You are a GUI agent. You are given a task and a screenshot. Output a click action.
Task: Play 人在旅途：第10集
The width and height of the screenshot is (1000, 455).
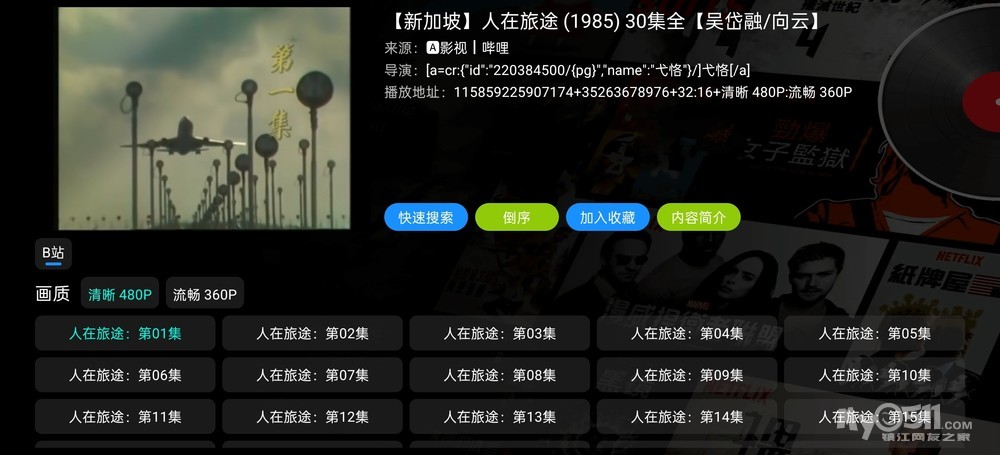(873, 375)
